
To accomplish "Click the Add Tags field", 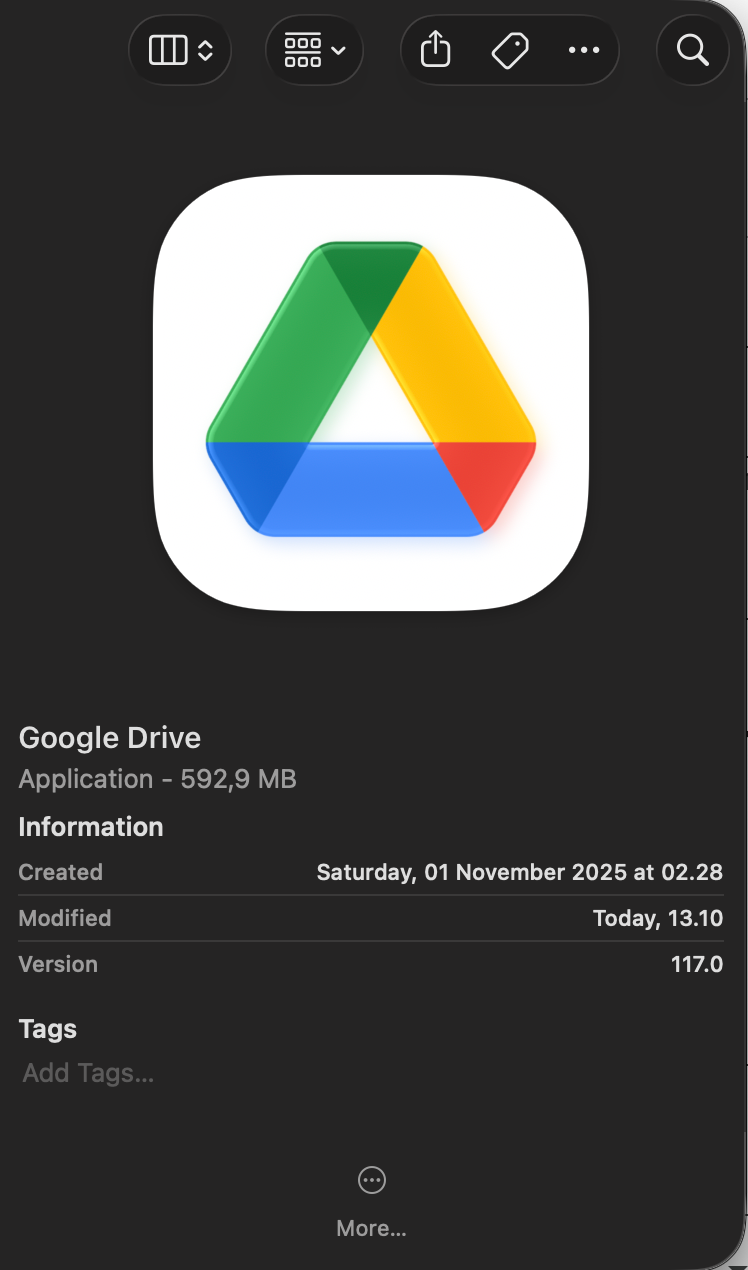I will coord(88,1074).
